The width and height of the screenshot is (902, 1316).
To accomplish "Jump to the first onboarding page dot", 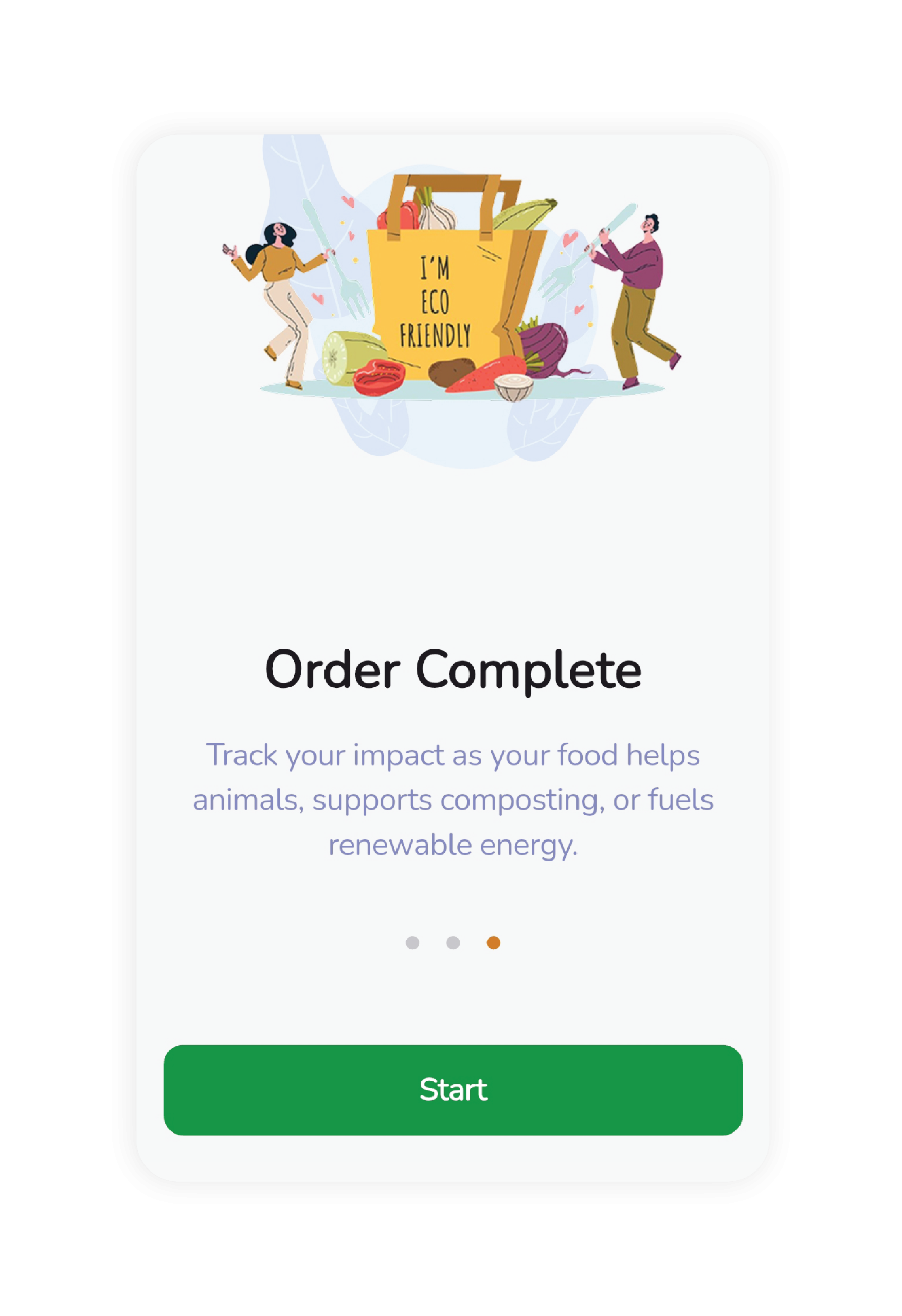I will tap(412, 942).
